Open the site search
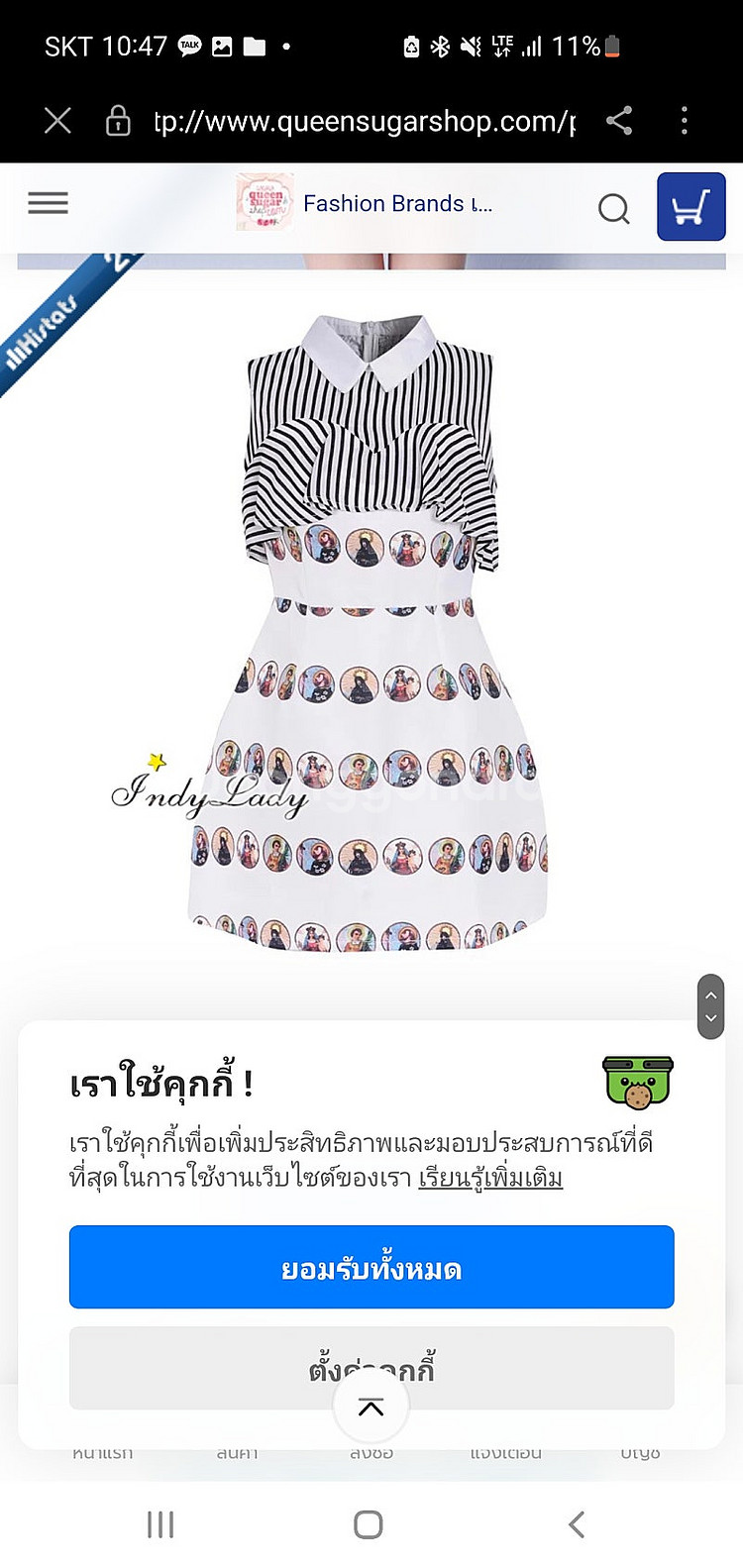This screenshot has height=1568, width=743. (x=613, y=208)
